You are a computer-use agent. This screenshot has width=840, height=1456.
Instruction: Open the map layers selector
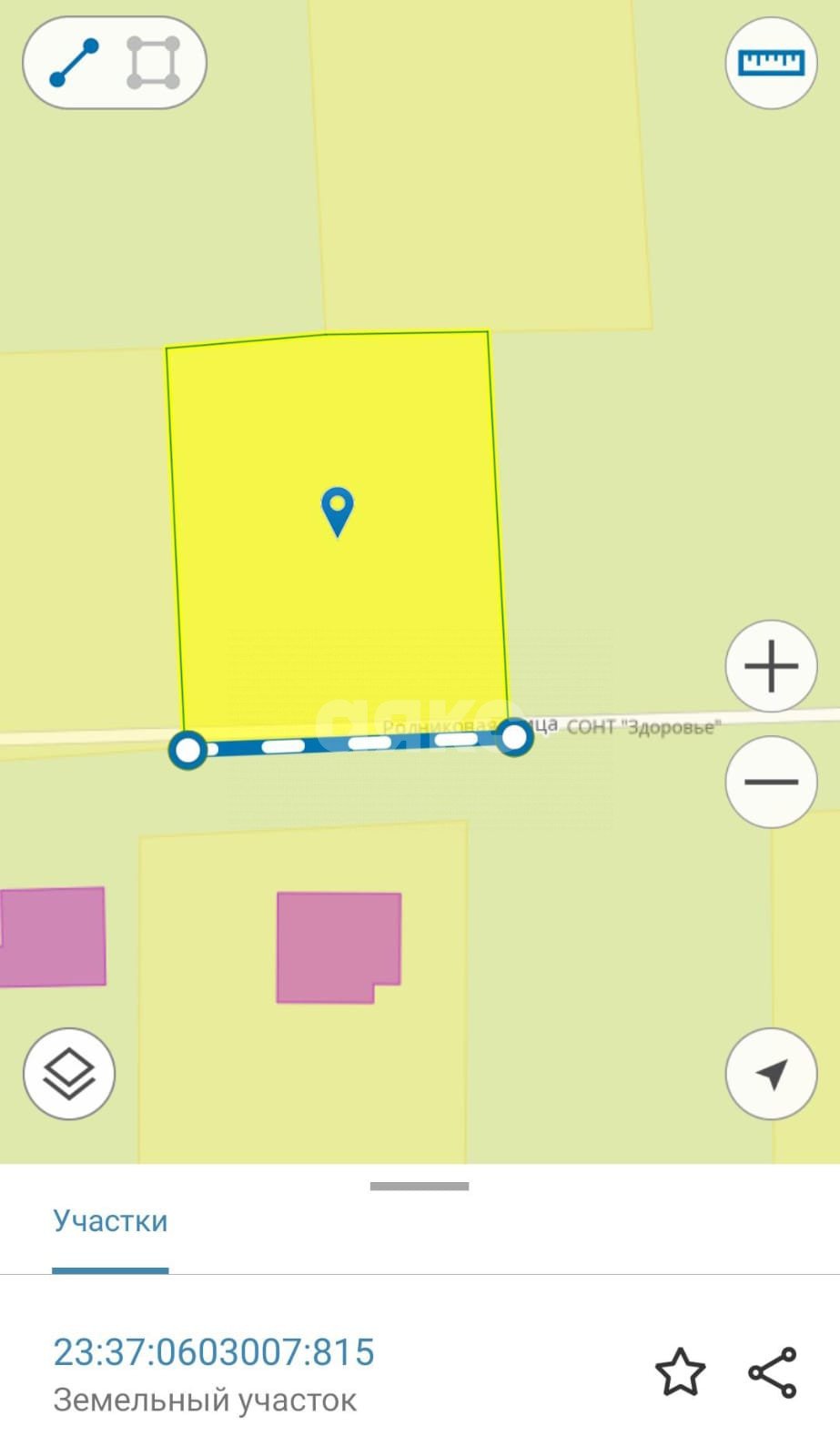coord(69,1074)
